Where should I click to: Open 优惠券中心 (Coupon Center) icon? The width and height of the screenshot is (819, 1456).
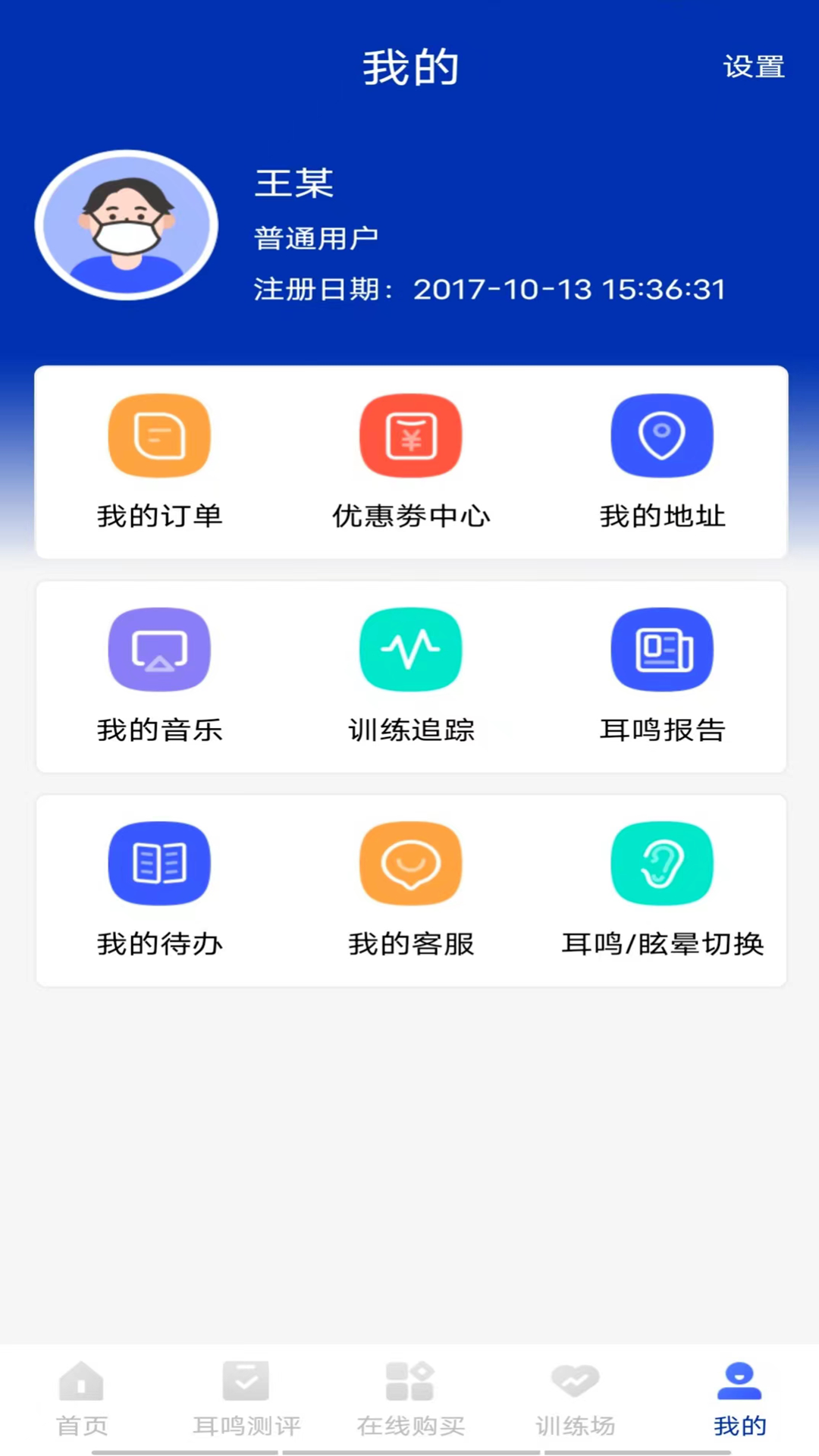click(x=410, y=435)
